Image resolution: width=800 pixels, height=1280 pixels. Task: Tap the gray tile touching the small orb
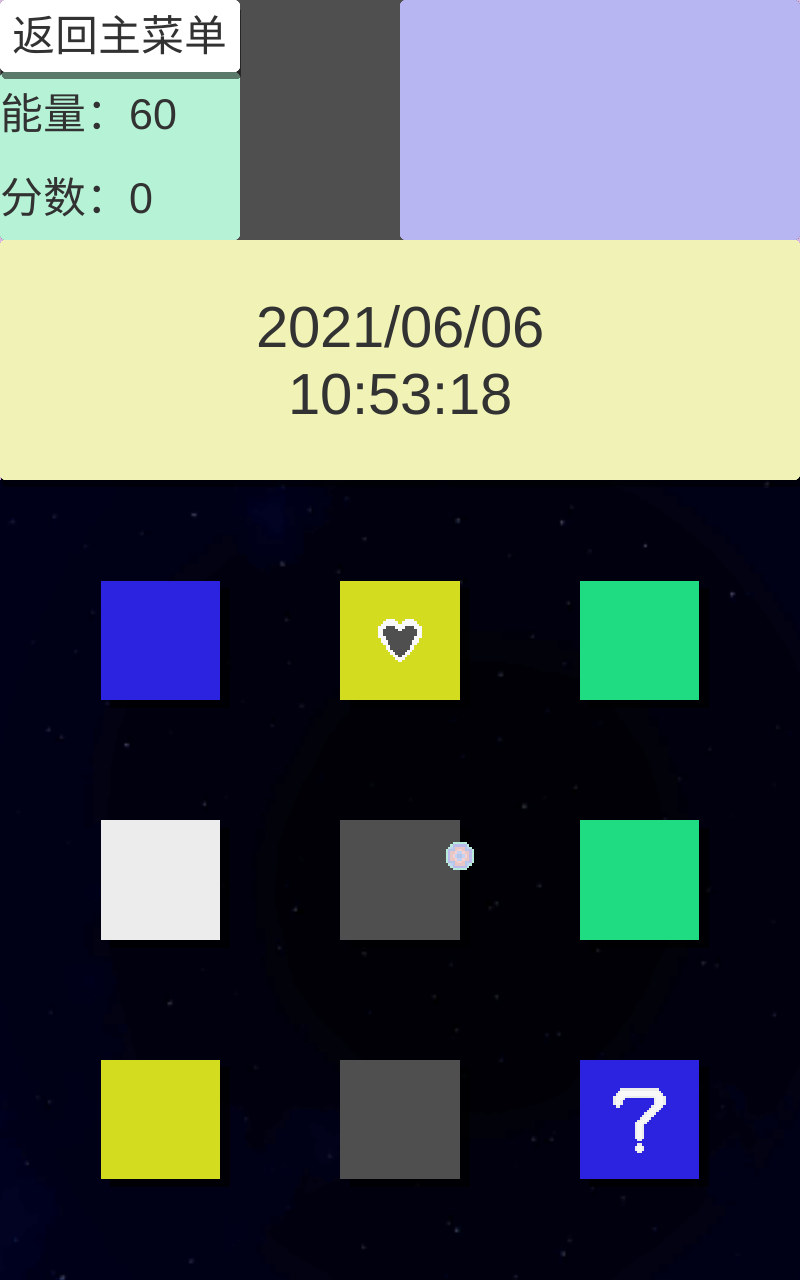pos(400,880)
